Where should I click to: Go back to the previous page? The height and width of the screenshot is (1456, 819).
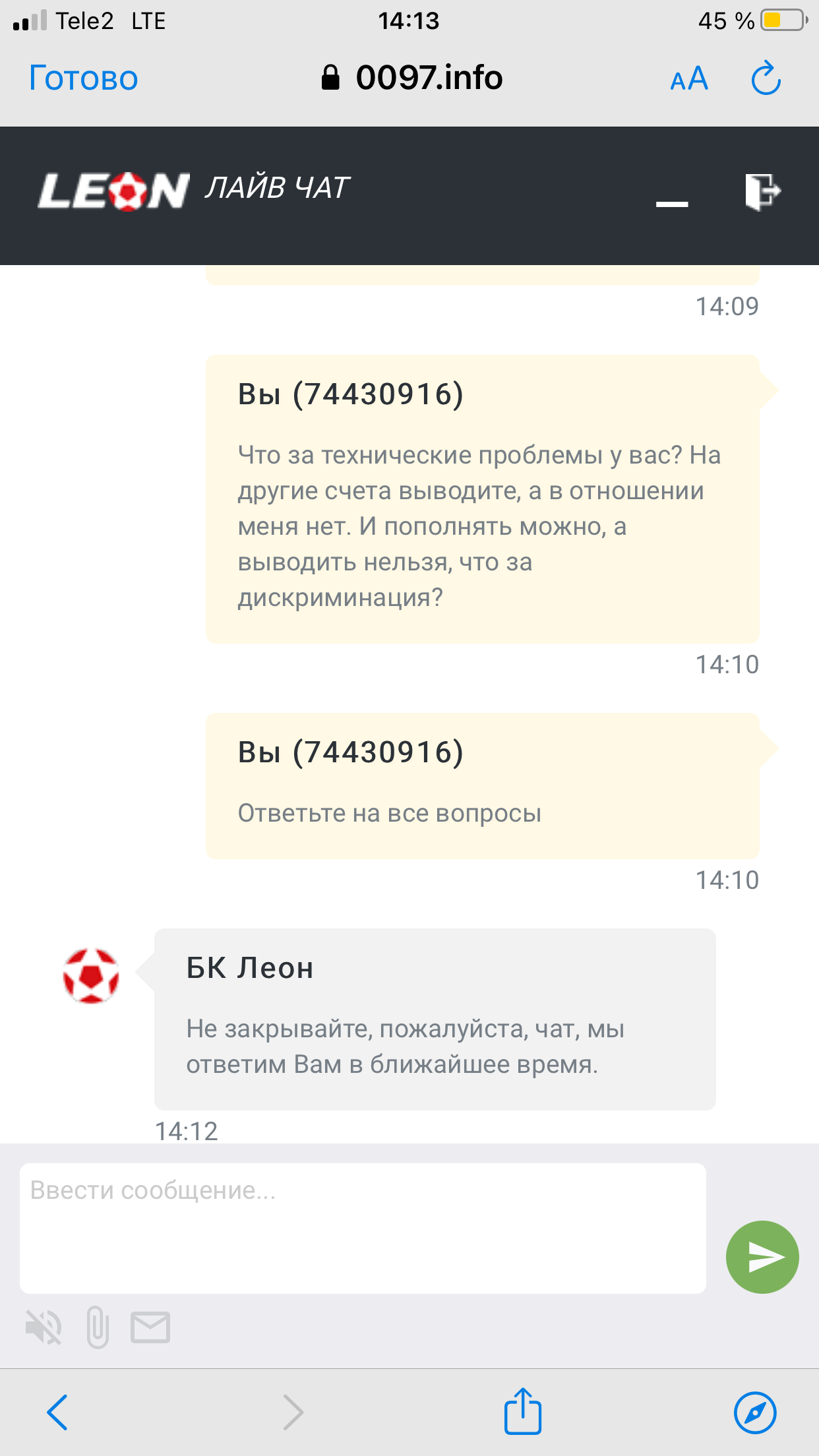point(58,1412)
